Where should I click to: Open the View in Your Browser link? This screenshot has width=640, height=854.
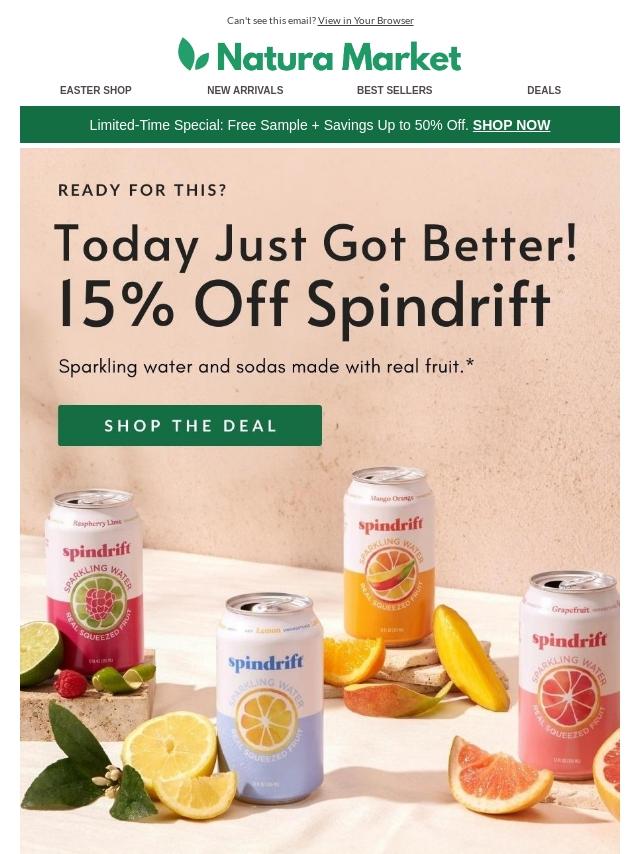pos(365,20)
